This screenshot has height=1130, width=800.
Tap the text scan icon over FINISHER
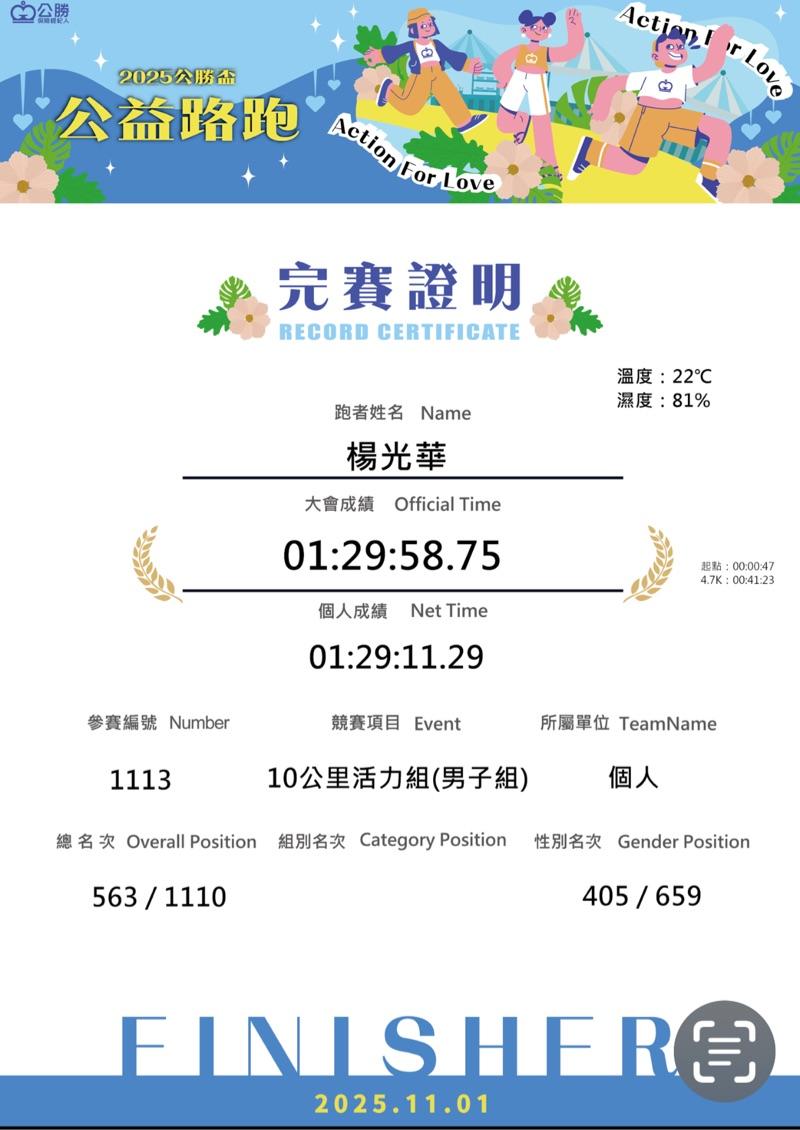click(x=724, y=1051)
